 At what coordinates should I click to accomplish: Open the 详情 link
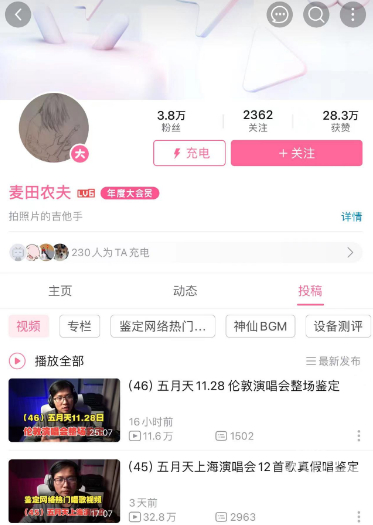pos(351,217)
